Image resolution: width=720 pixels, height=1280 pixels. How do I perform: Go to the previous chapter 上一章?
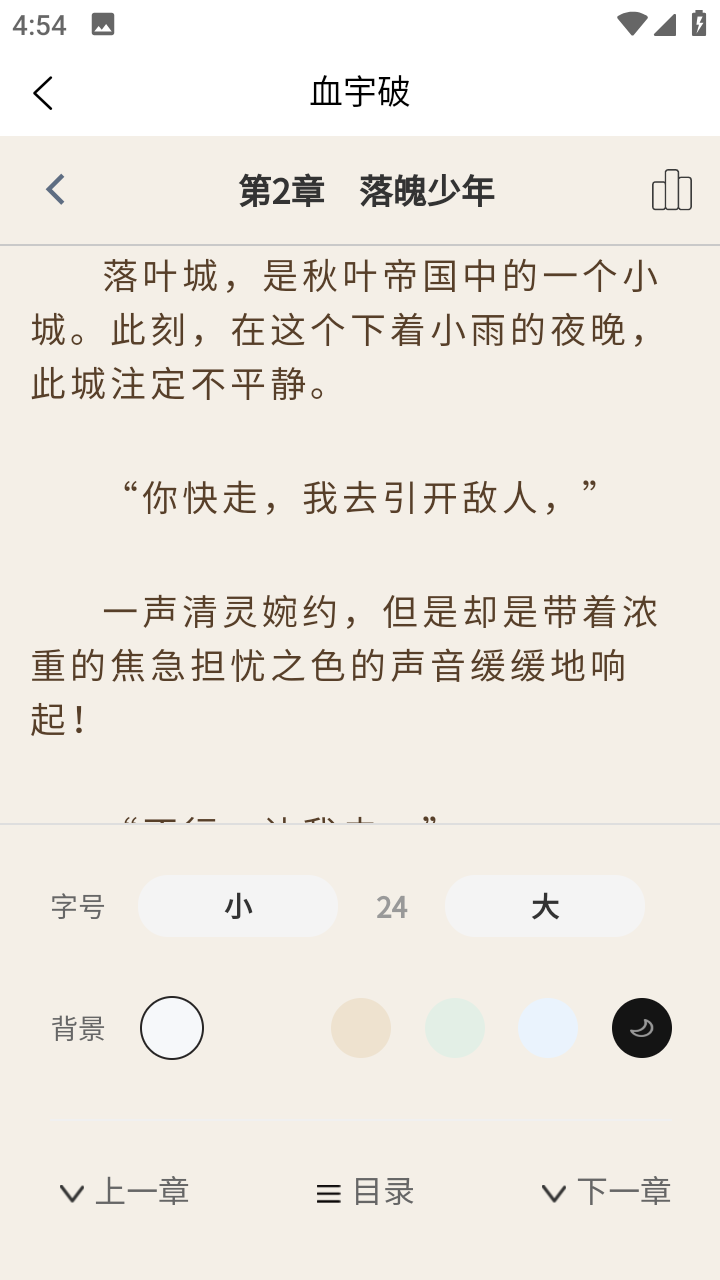[x=124, y=1192]
